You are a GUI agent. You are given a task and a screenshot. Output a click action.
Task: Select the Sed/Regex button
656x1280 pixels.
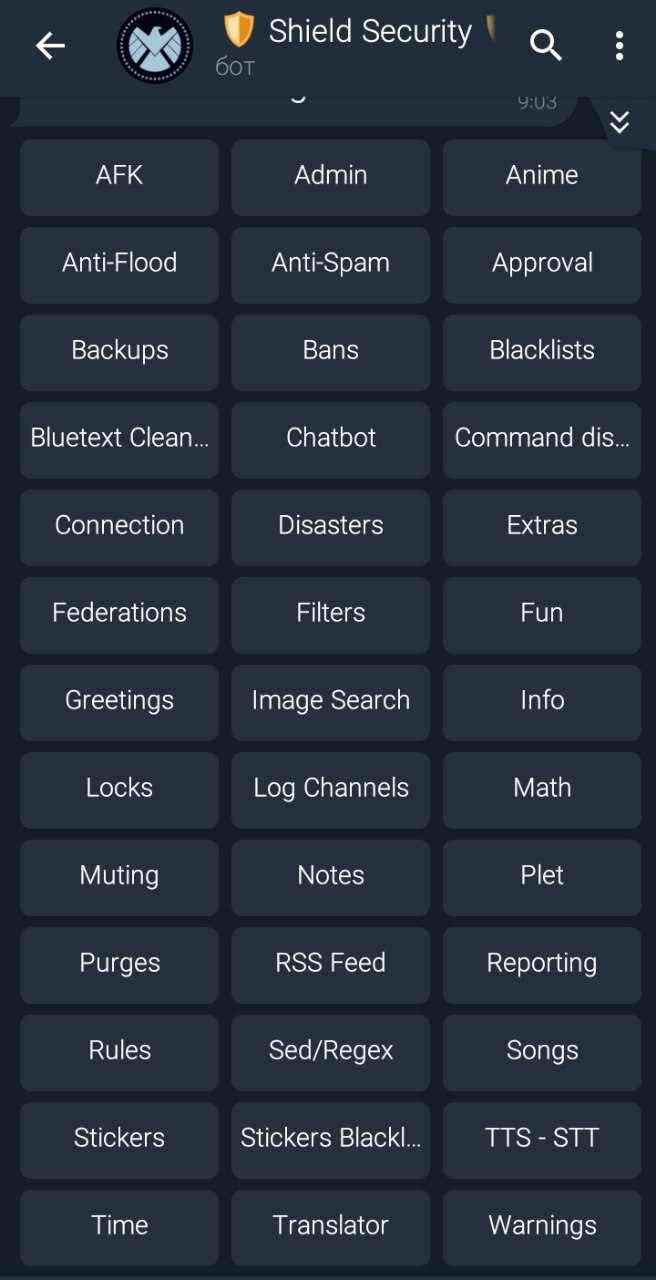point(330,1051)
